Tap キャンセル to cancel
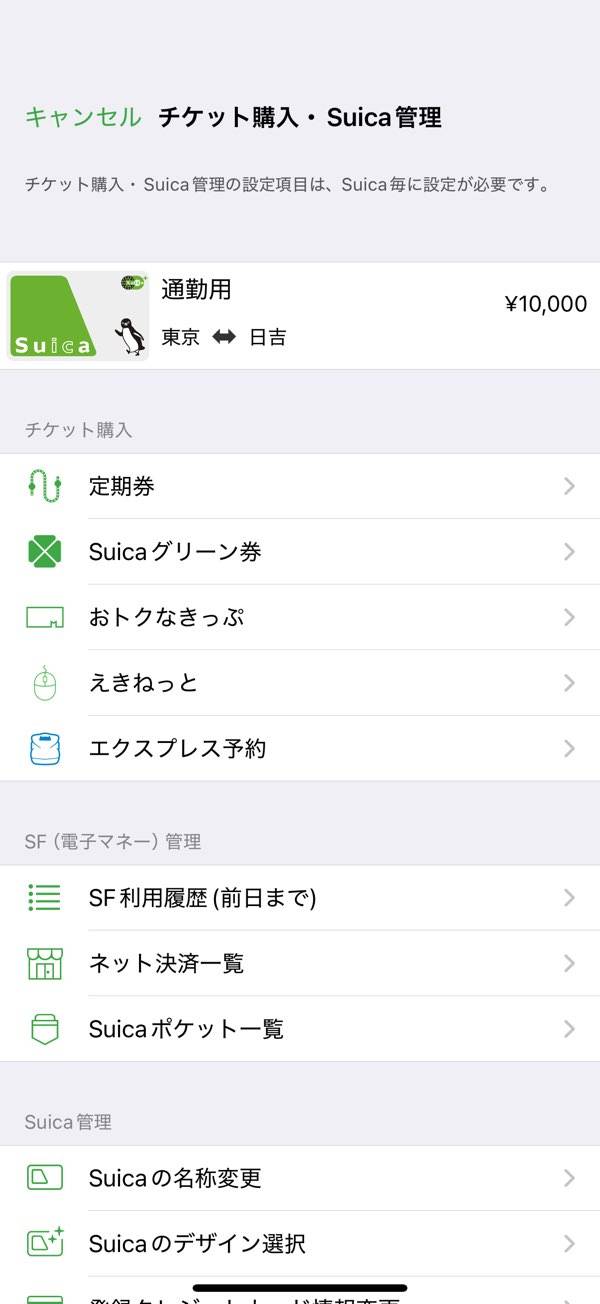600x1304 pixels. coord(83,117)
